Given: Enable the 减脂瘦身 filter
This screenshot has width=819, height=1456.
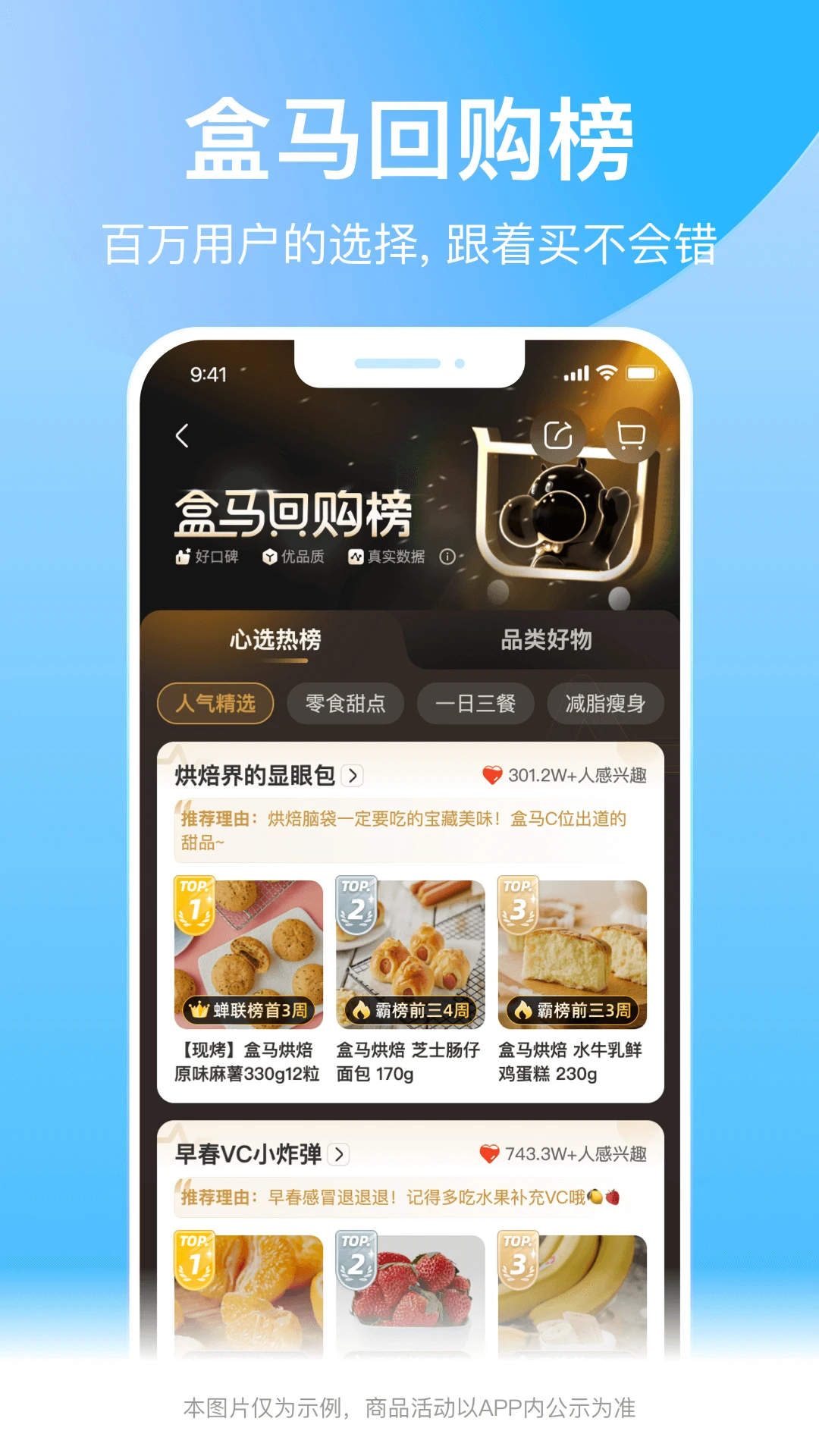Looking at the screenshot, I should tap(604, 704).
